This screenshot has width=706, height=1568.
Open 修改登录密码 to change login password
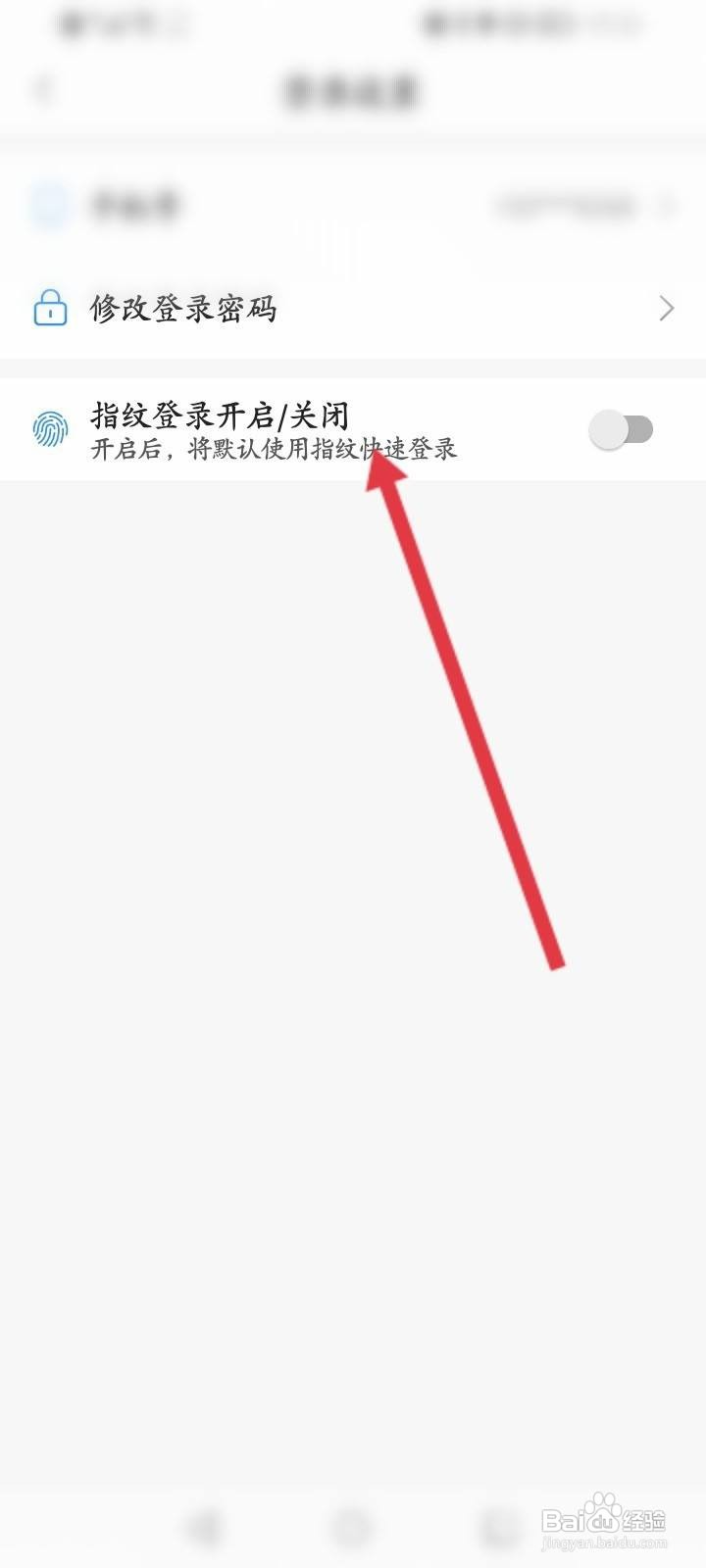(186, 308)
